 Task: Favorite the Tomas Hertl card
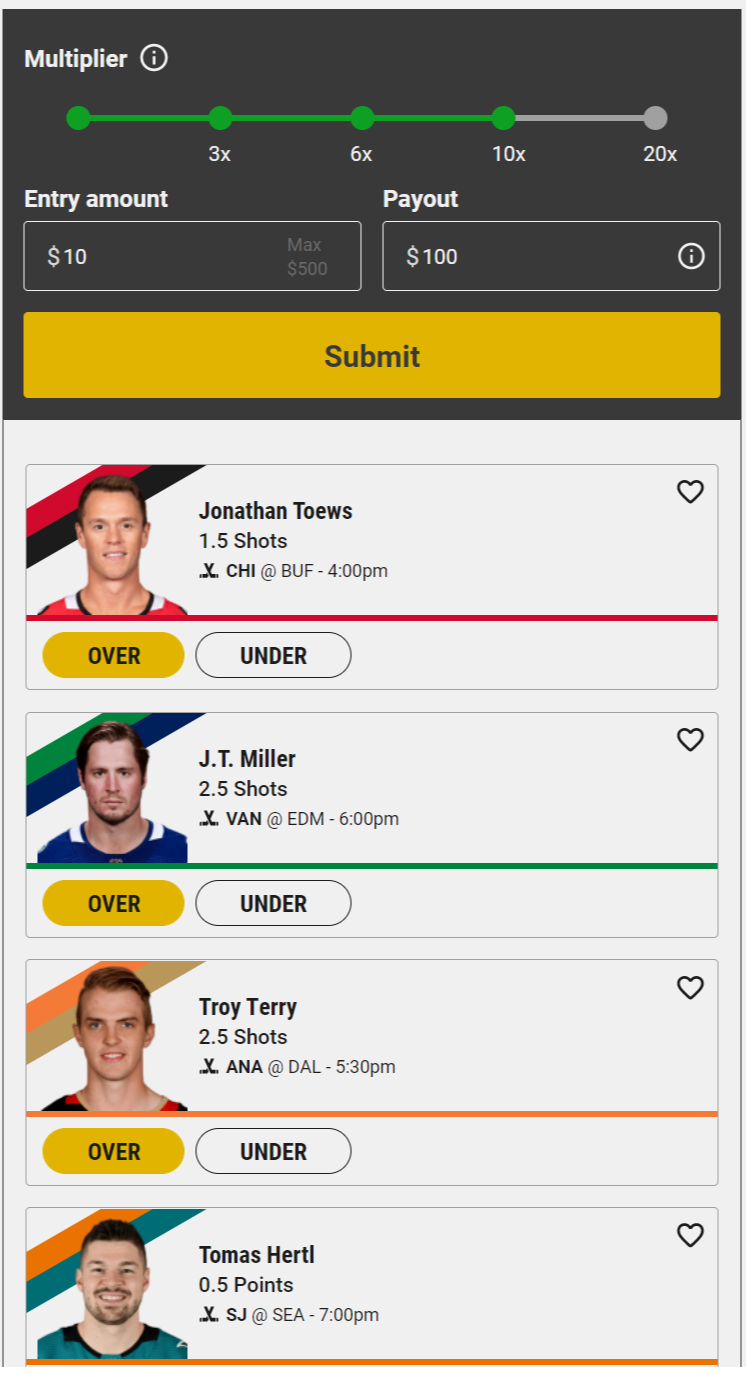(690, 1236)
